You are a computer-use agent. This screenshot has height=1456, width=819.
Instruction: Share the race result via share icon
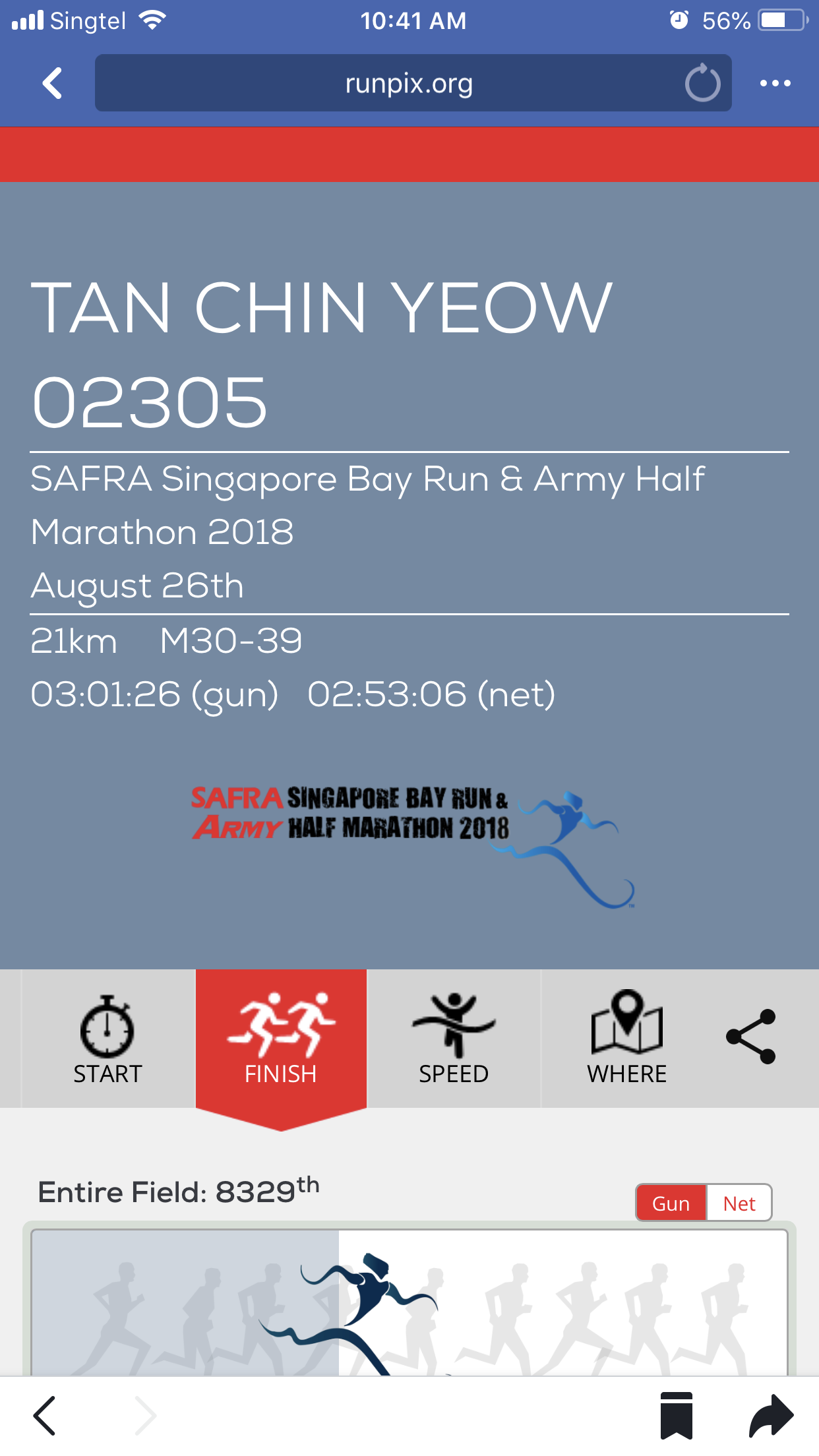click(x=750, y=1037)
